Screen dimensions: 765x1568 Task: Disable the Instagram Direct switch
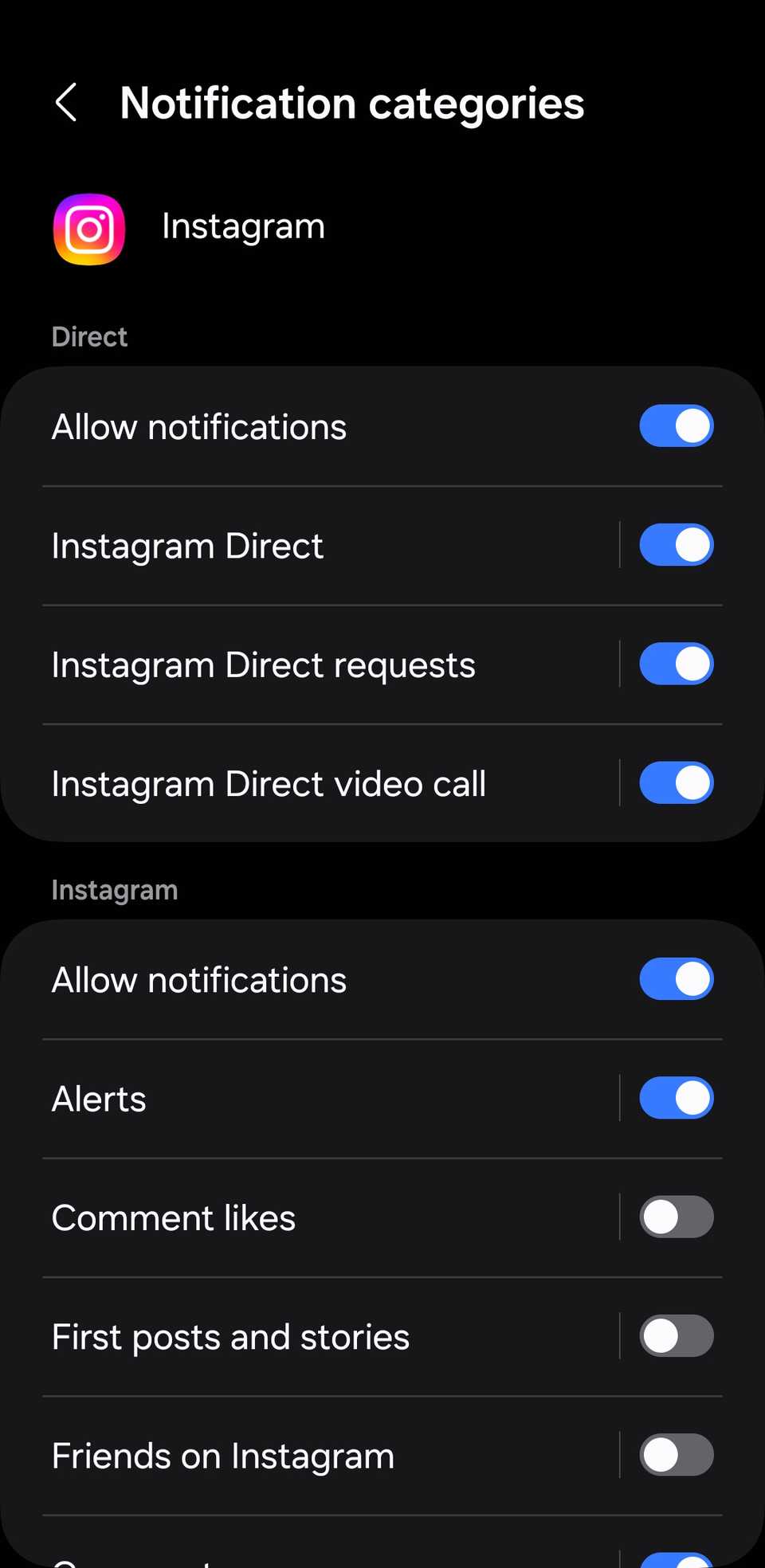tap(676, 545)
